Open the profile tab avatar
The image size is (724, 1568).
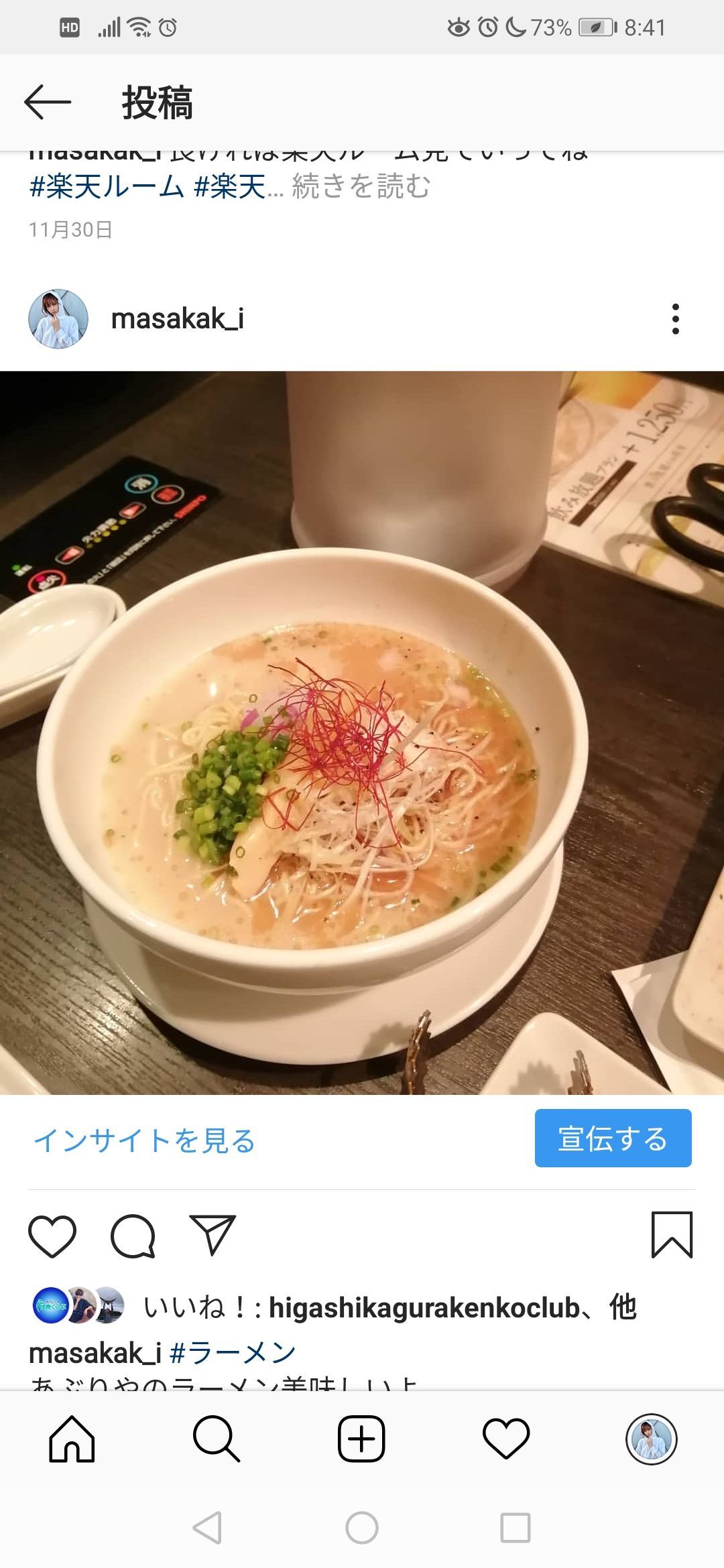(651, 1439)
